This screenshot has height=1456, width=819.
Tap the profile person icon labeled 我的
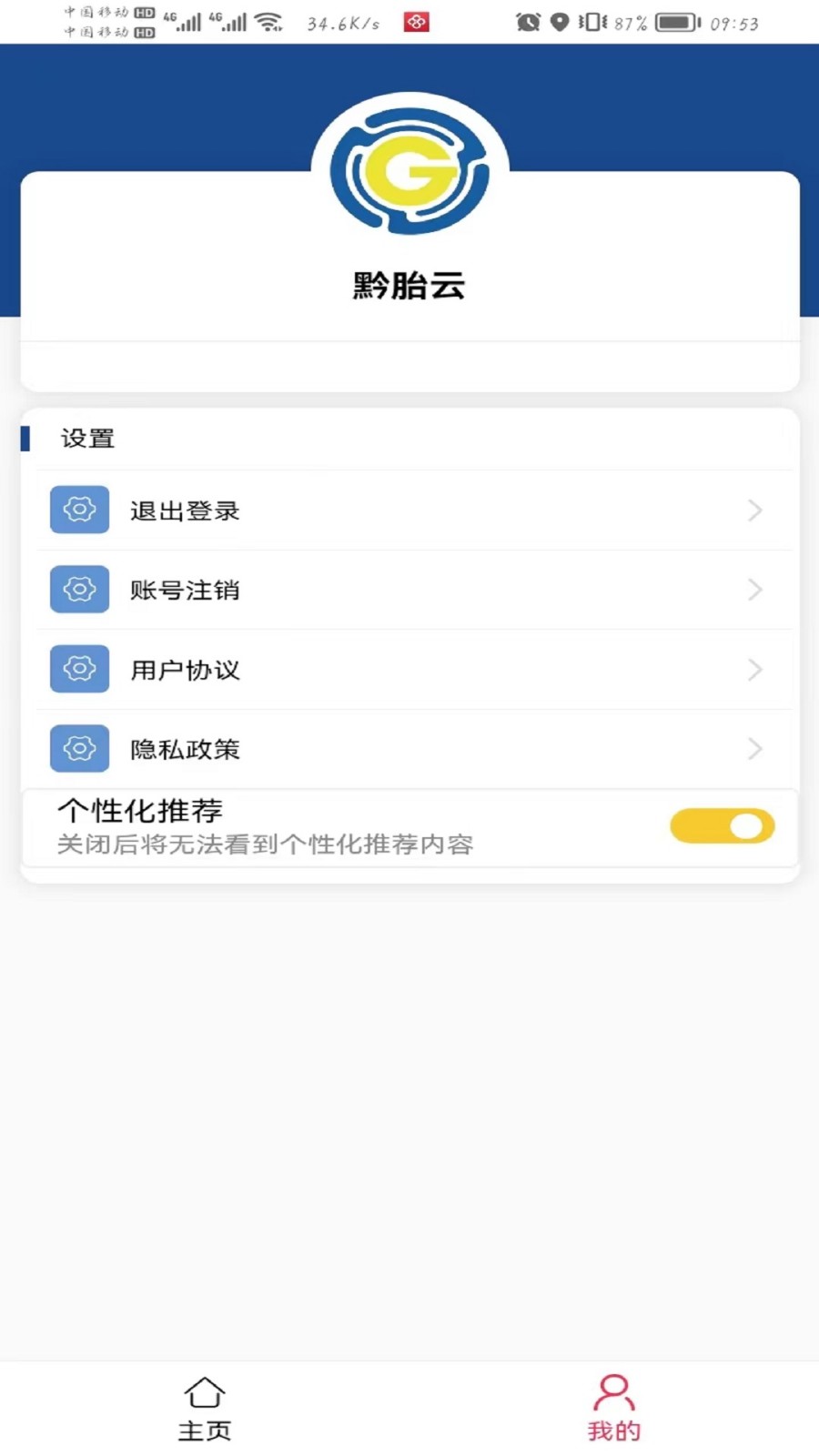coord(612,1390)
